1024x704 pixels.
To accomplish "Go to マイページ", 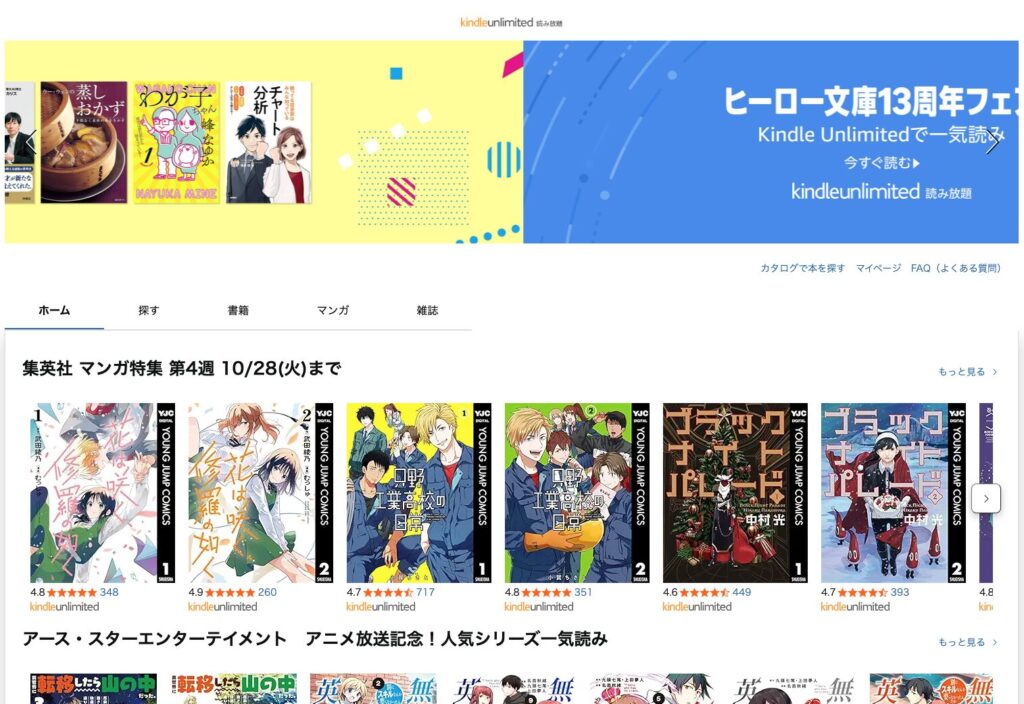I will [878, 268].
